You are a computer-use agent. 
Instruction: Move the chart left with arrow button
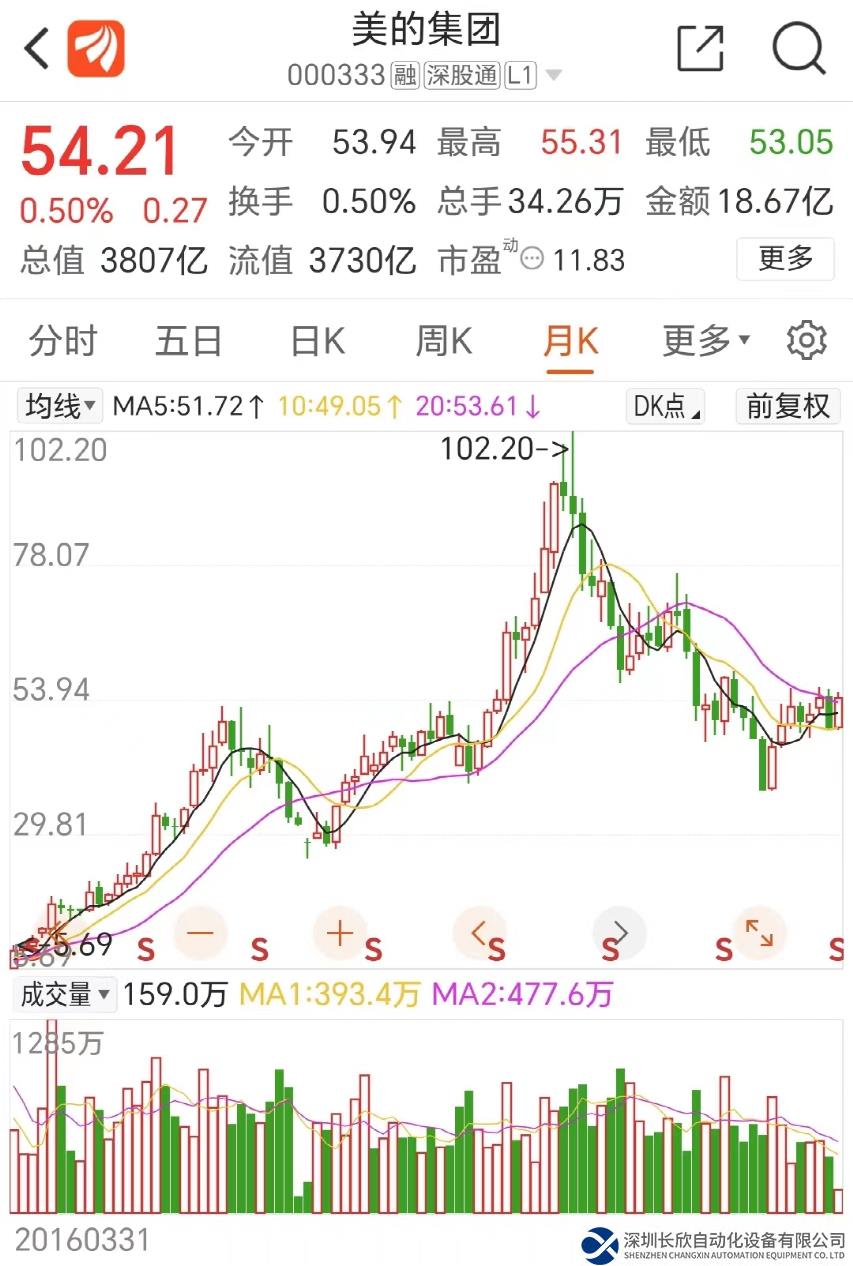tap(479, 933)
